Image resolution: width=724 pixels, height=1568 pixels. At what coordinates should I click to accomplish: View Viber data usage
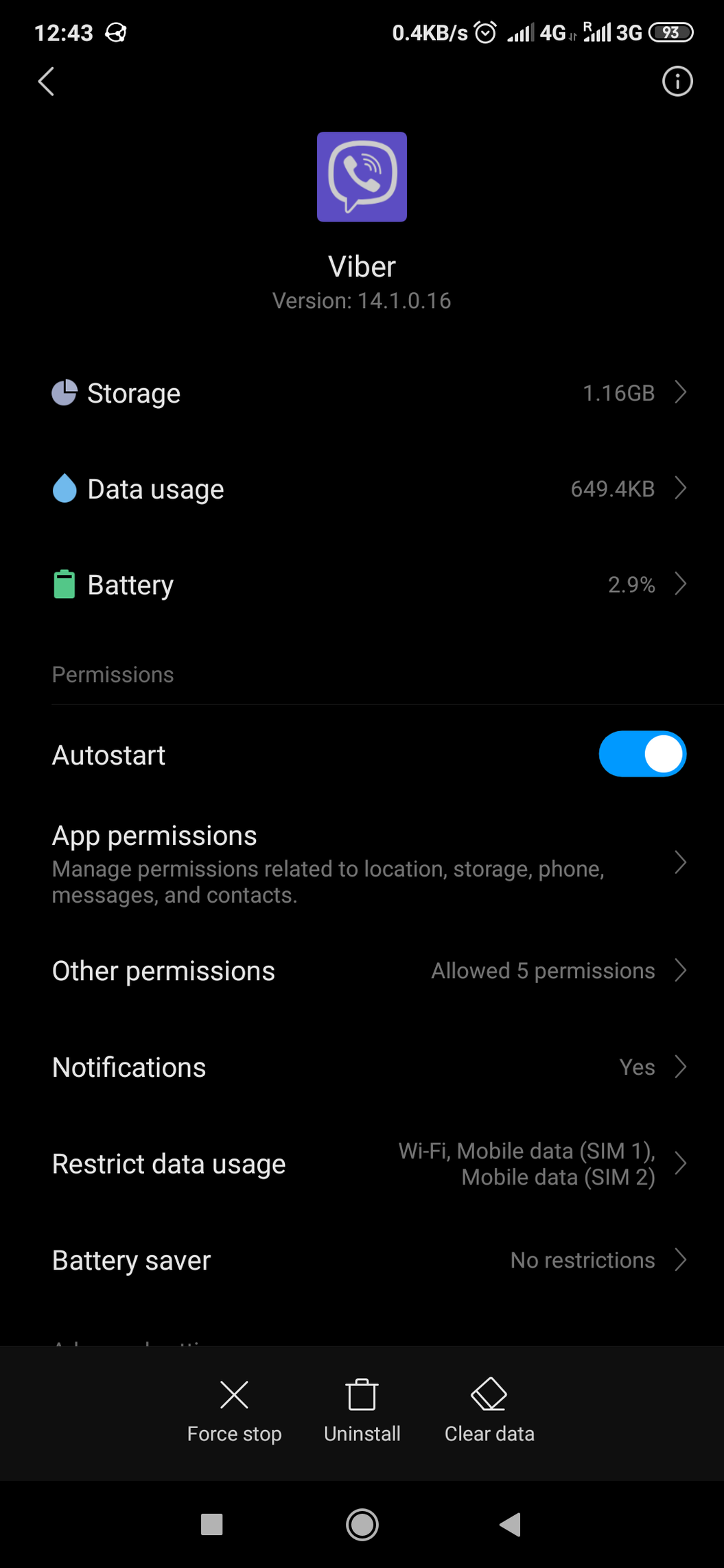pos(362,489)
